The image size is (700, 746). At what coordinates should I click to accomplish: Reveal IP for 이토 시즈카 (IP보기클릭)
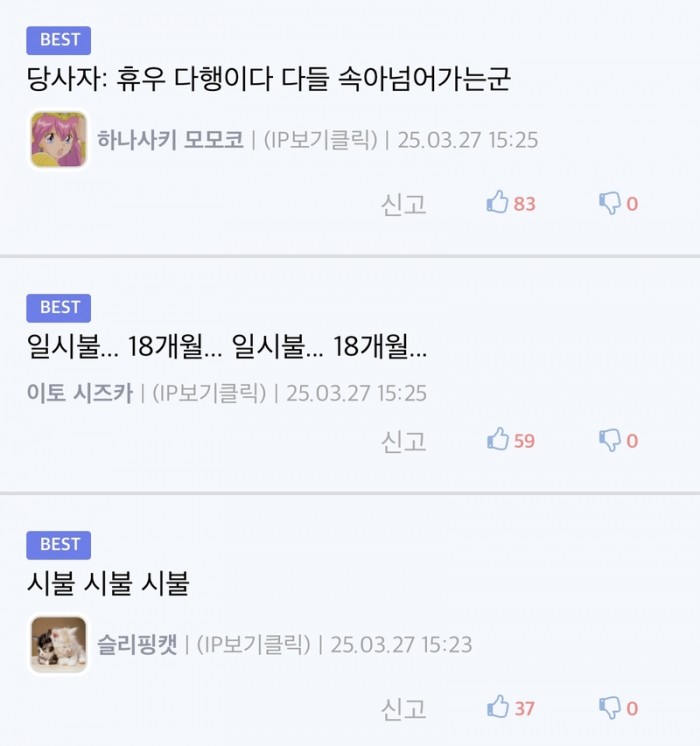(209, 394)
